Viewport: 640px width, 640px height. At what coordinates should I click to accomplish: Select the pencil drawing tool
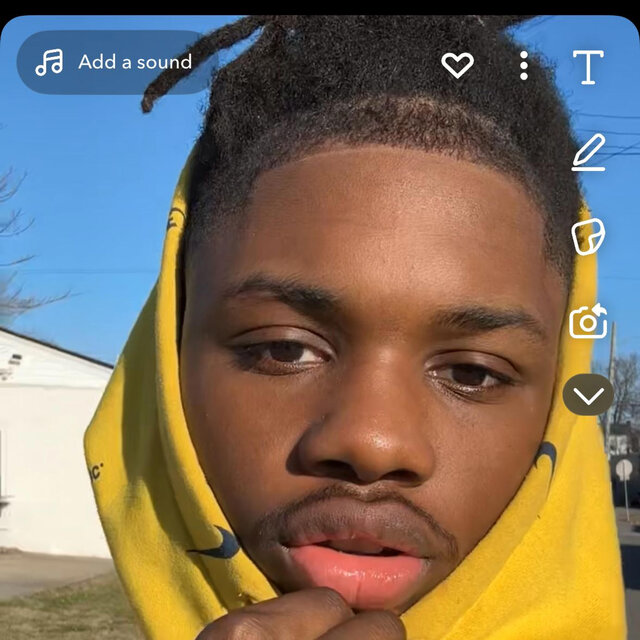click(x=588, y=152)
